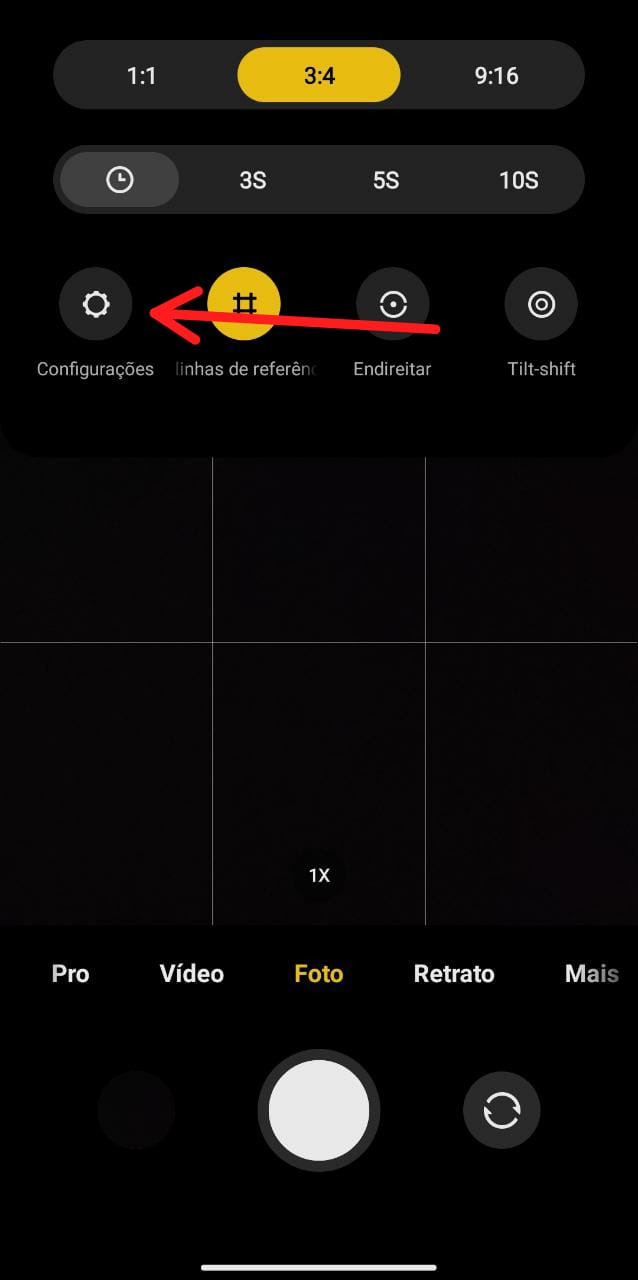The width and height of the screenshot is (638, 1280).
Task: Enable the Endireitar option
Action: point(392,304)
